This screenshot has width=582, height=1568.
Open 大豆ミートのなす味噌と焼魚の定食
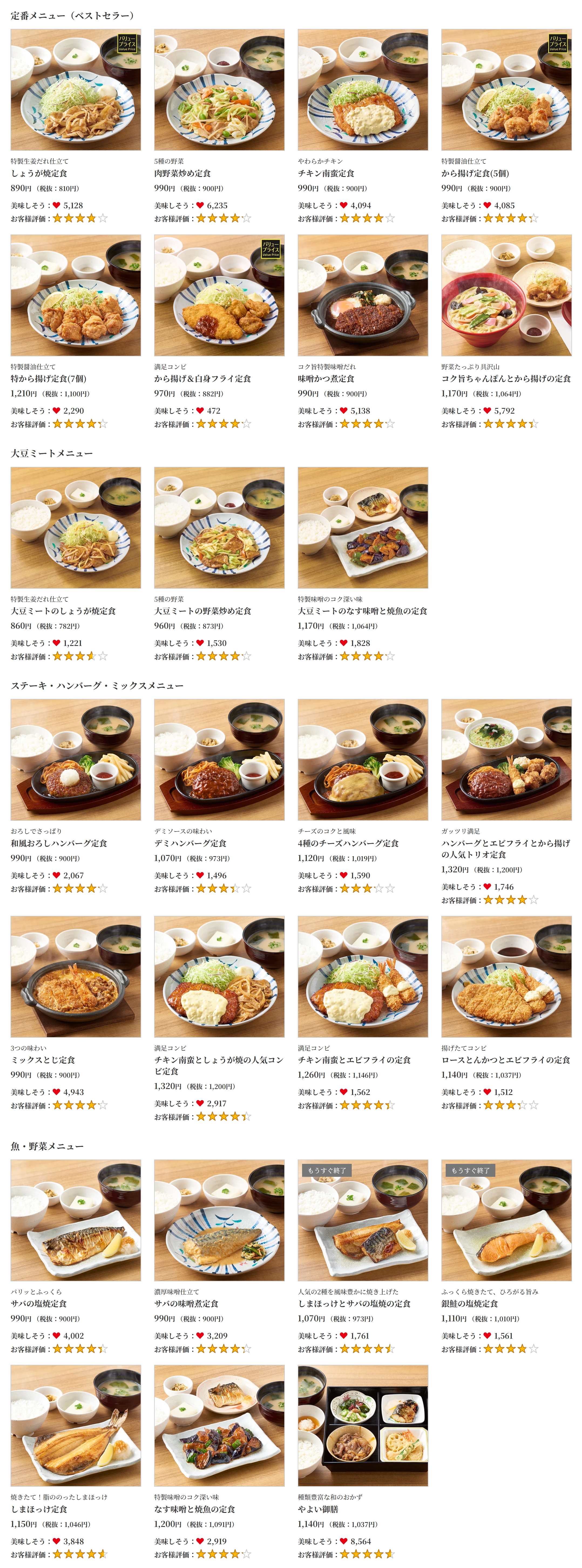[x=363, y=564]
